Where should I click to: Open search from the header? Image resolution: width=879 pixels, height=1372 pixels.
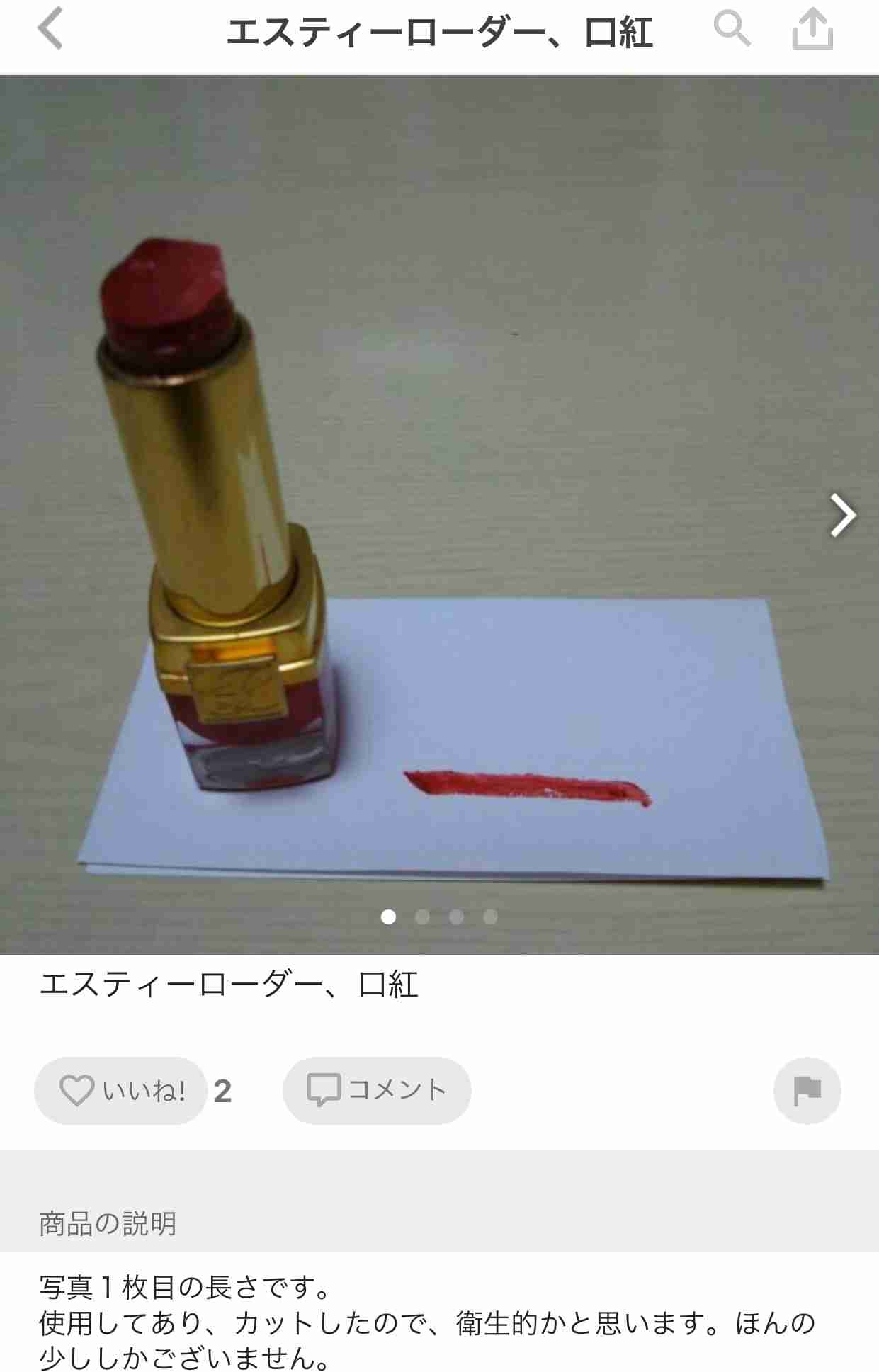tap(732, 30)
